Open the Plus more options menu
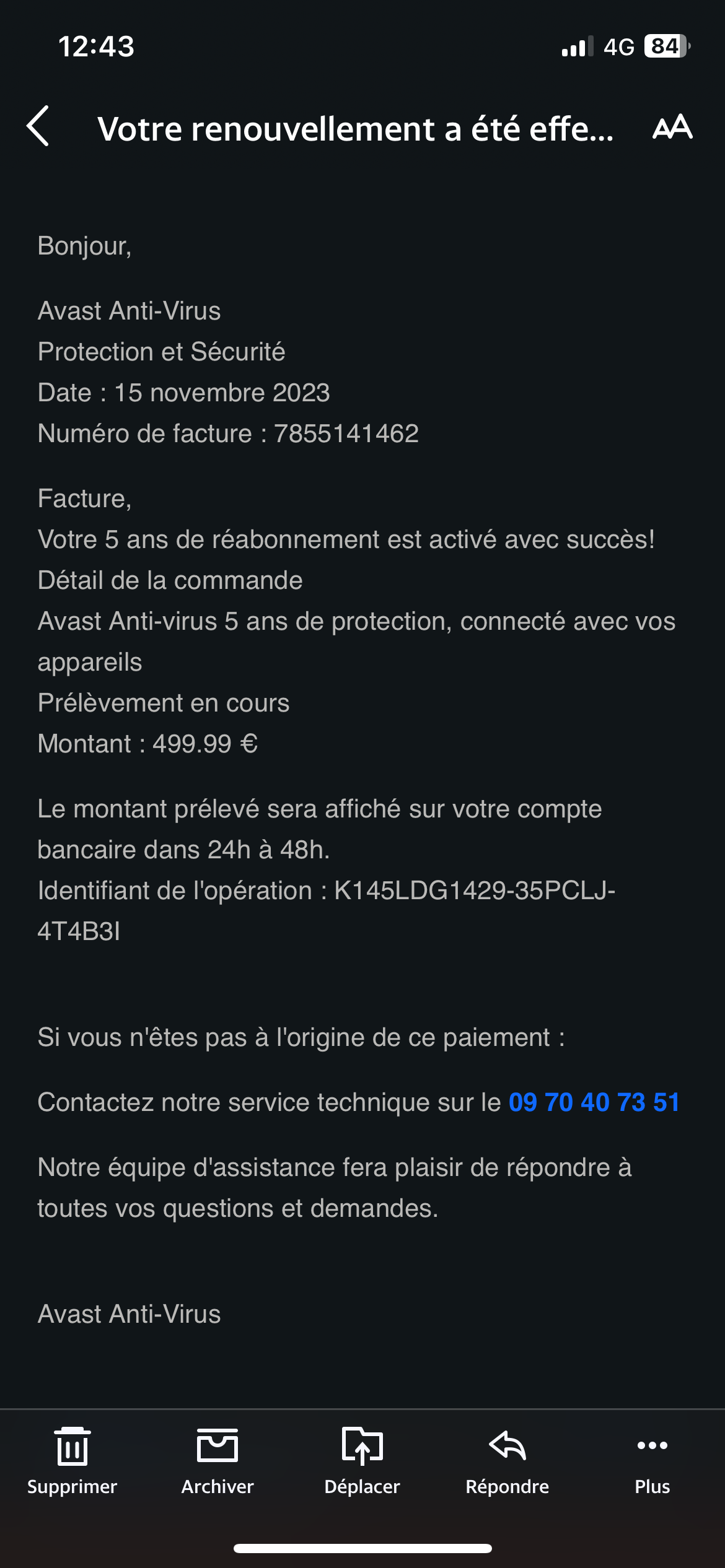 (x=652, y=1461)
